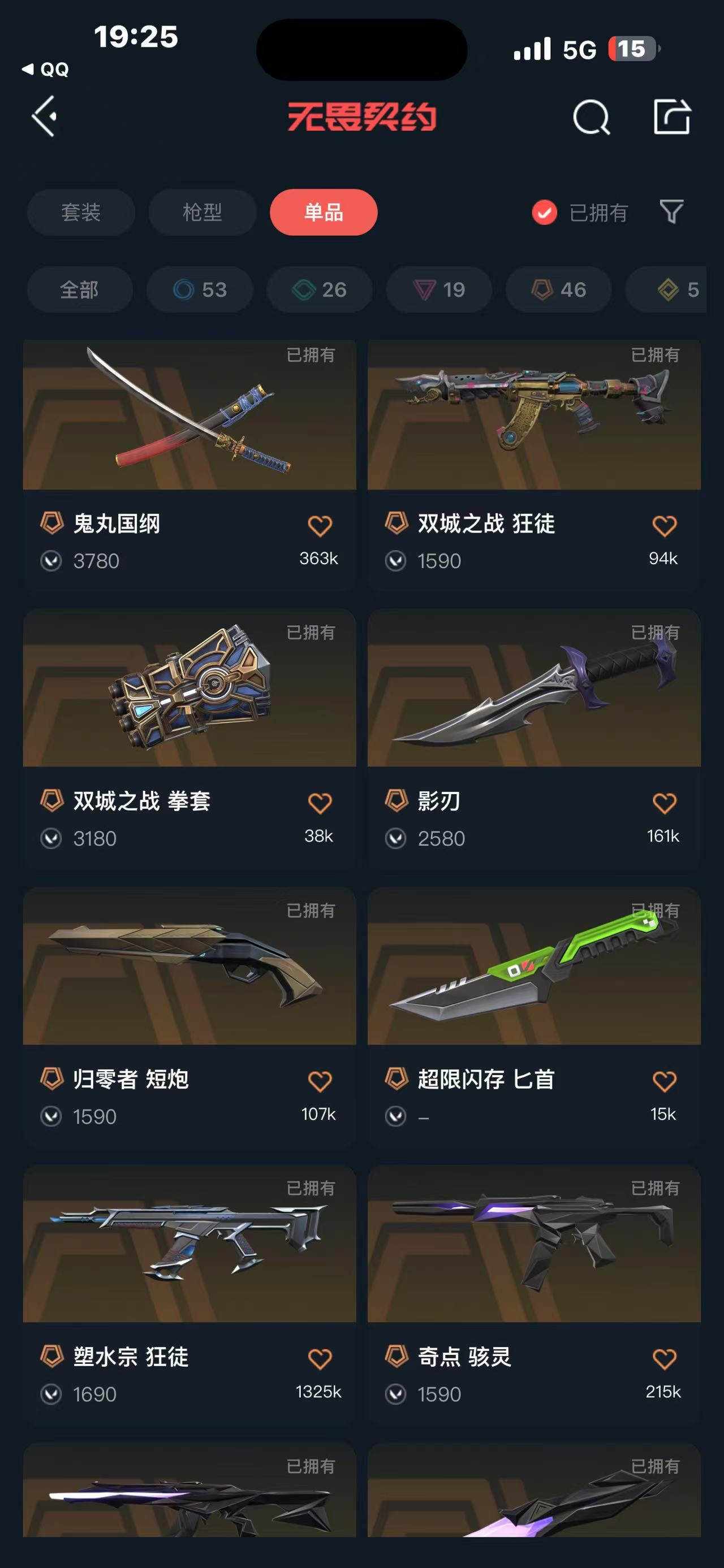Viewport: 724px width, 1568px height.
Task: Go back using the top-left arrow
Action: click(45, 116)
